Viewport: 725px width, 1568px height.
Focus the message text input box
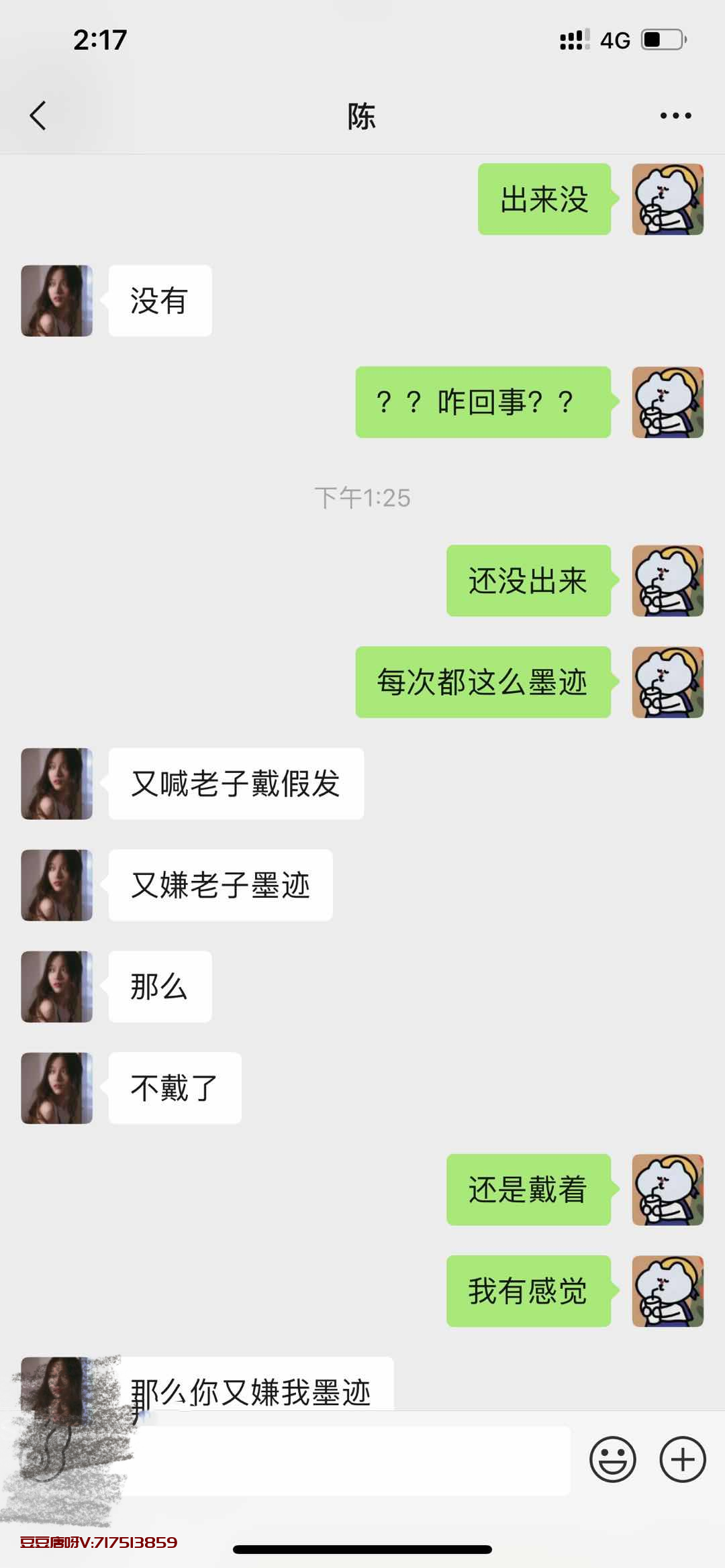click(349, 1460)
